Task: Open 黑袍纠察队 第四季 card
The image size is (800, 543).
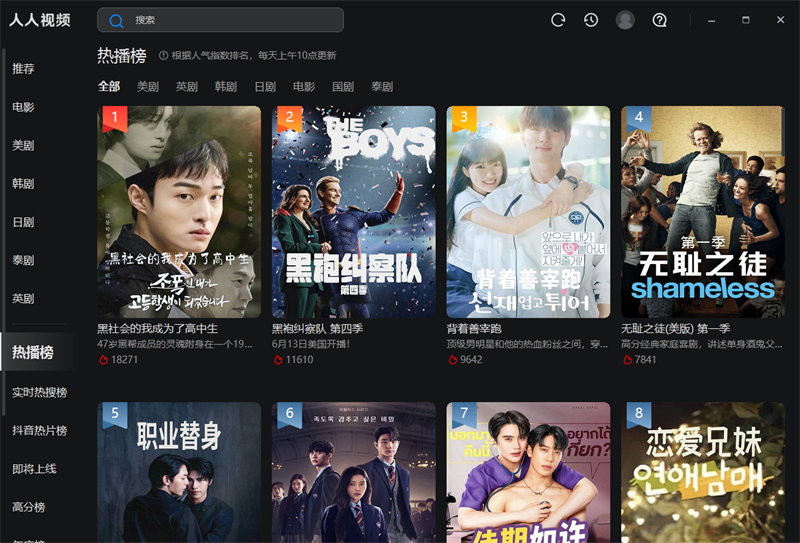Action: (353, 212)
